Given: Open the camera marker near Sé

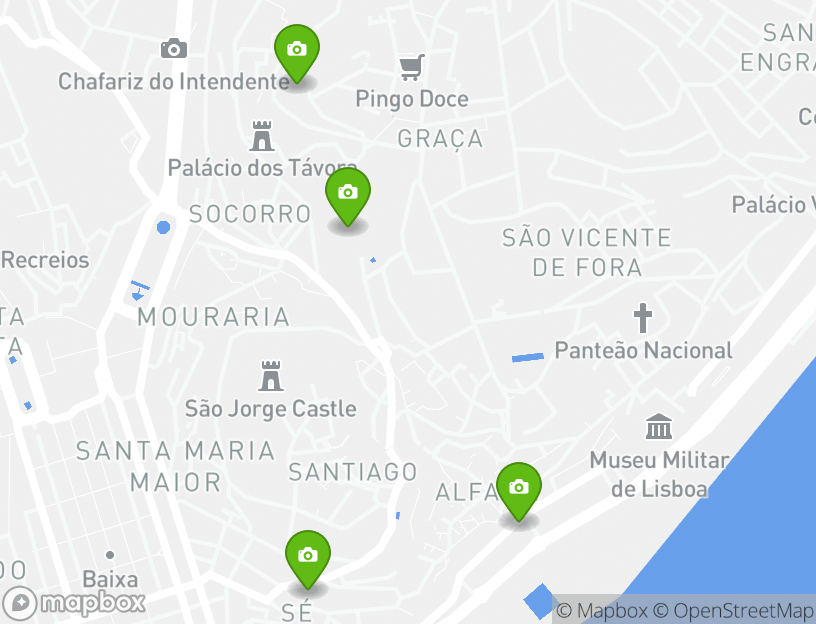Looking at the screenshot, I should click(308, 556).
